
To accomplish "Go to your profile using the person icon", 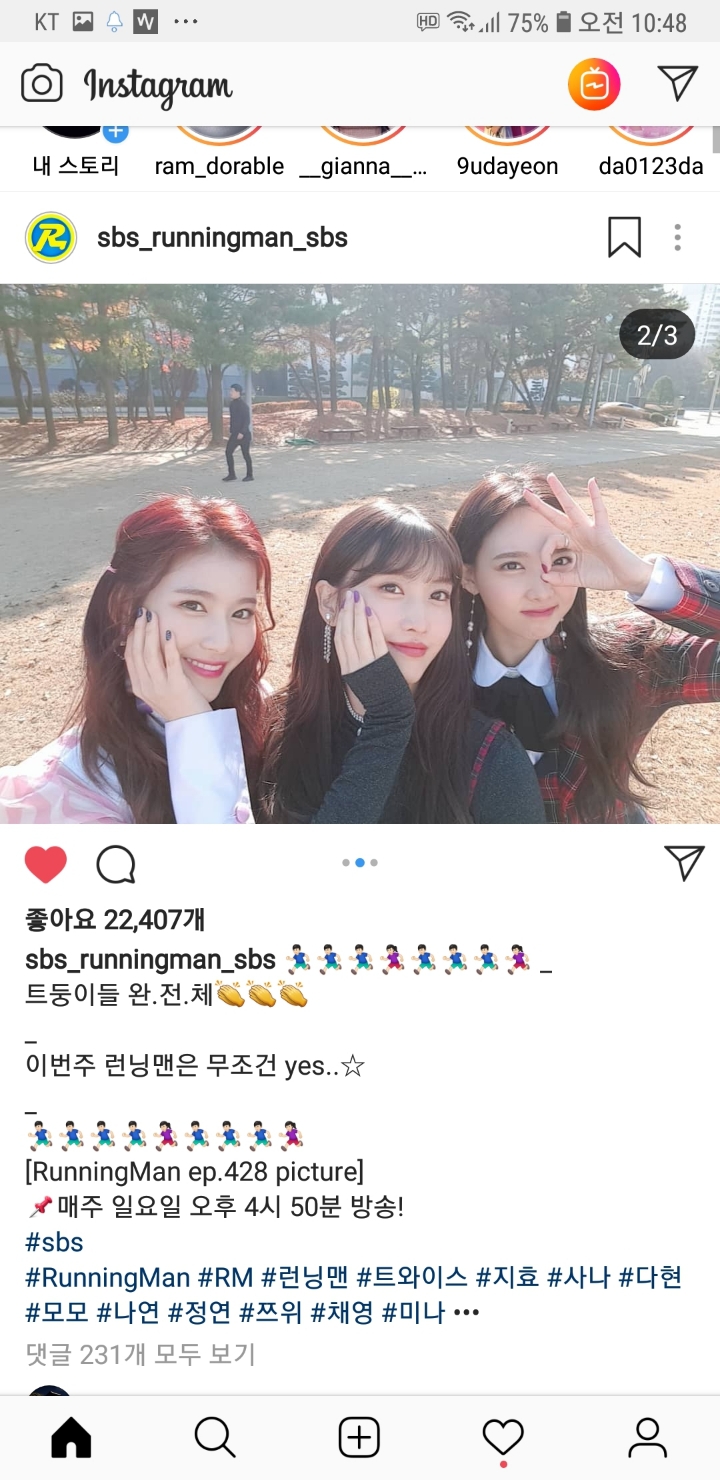I will (x=647, y=1438).
